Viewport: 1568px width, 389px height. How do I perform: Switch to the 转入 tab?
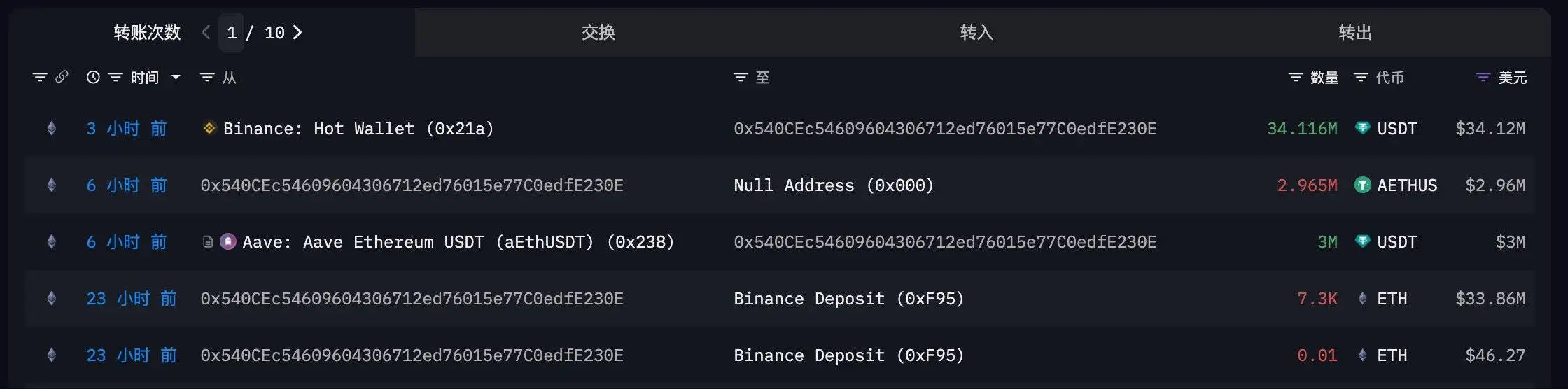point(976,32)
